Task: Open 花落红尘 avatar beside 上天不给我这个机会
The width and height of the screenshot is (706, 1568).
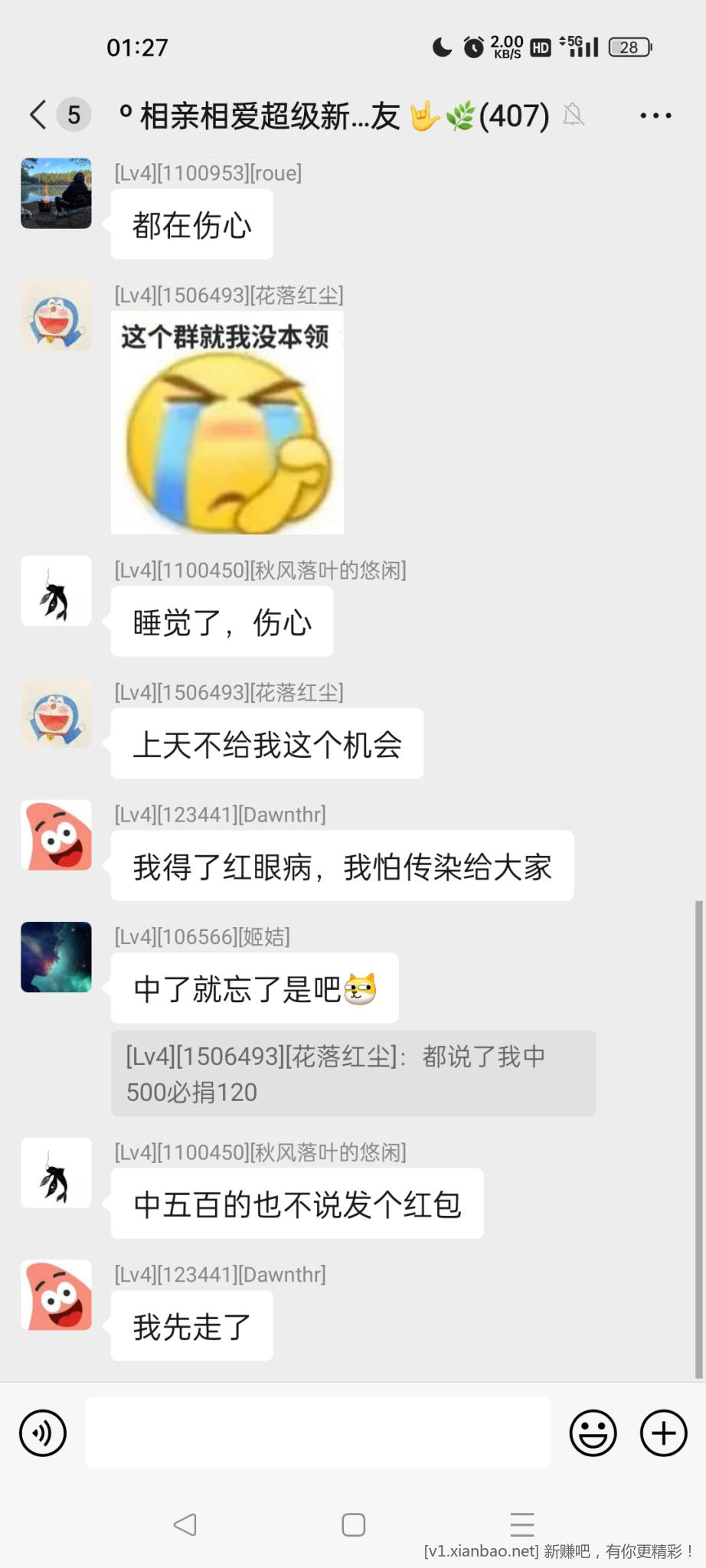Action: click(56, 713)
